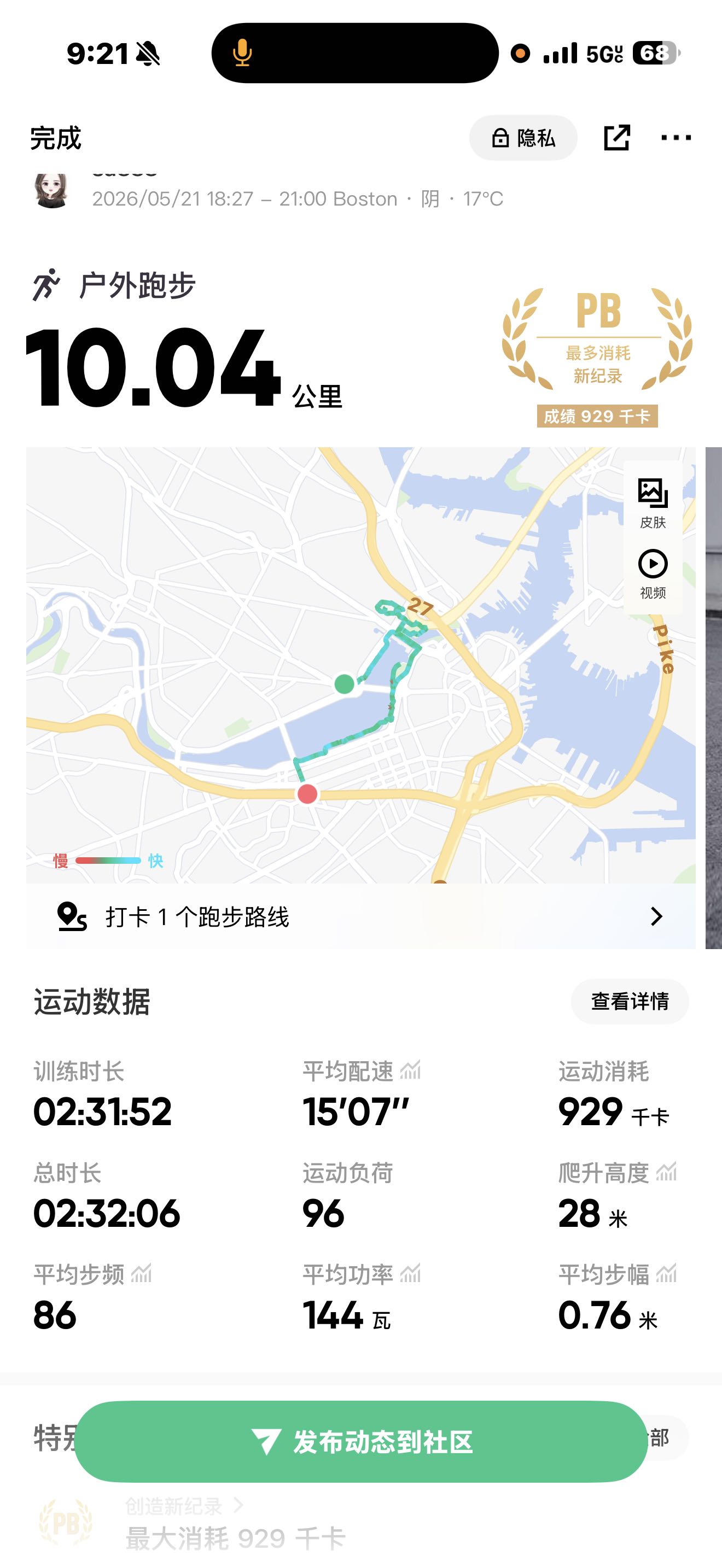722x1568 pixels.
Task: Open the 皮肤 map skin option
Action: click(653, 504)
